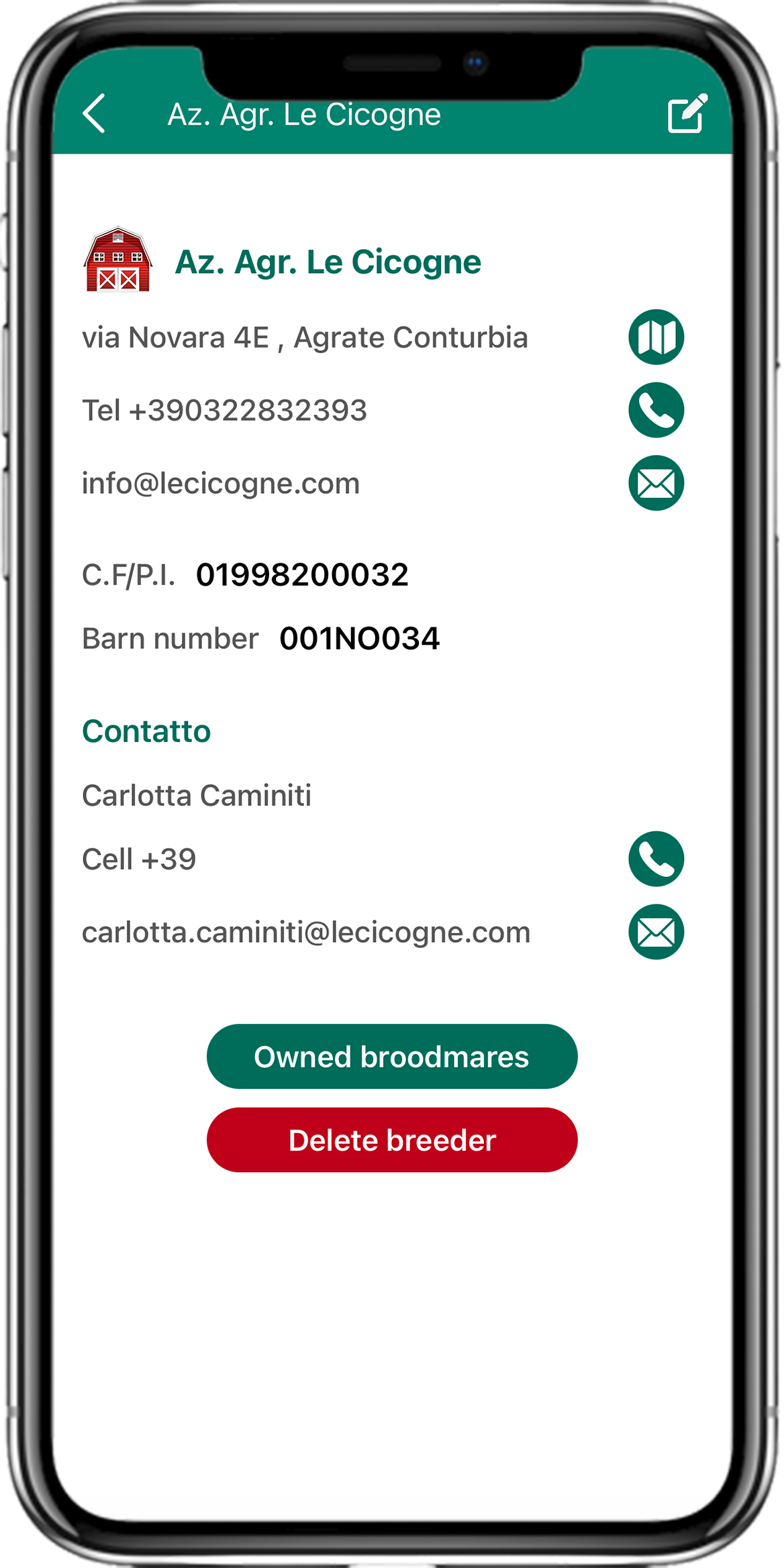Edit the Az. Agr. Le Cicogne breeder
The height and width of the screenshot is (1568, 784).
click(x=687, y=113)
